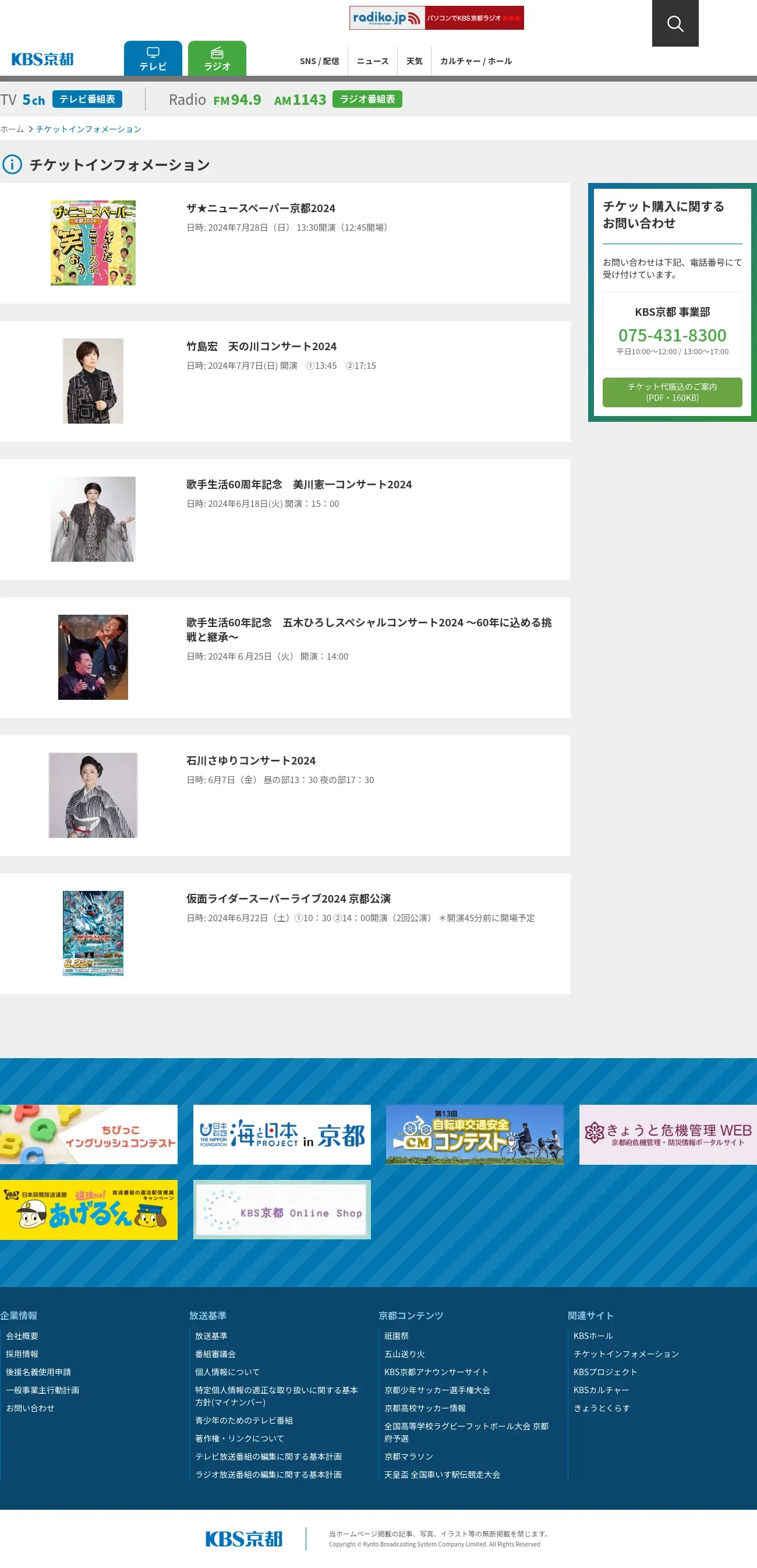
Task: Open the ニュース menu item
Action: [373, 61]
